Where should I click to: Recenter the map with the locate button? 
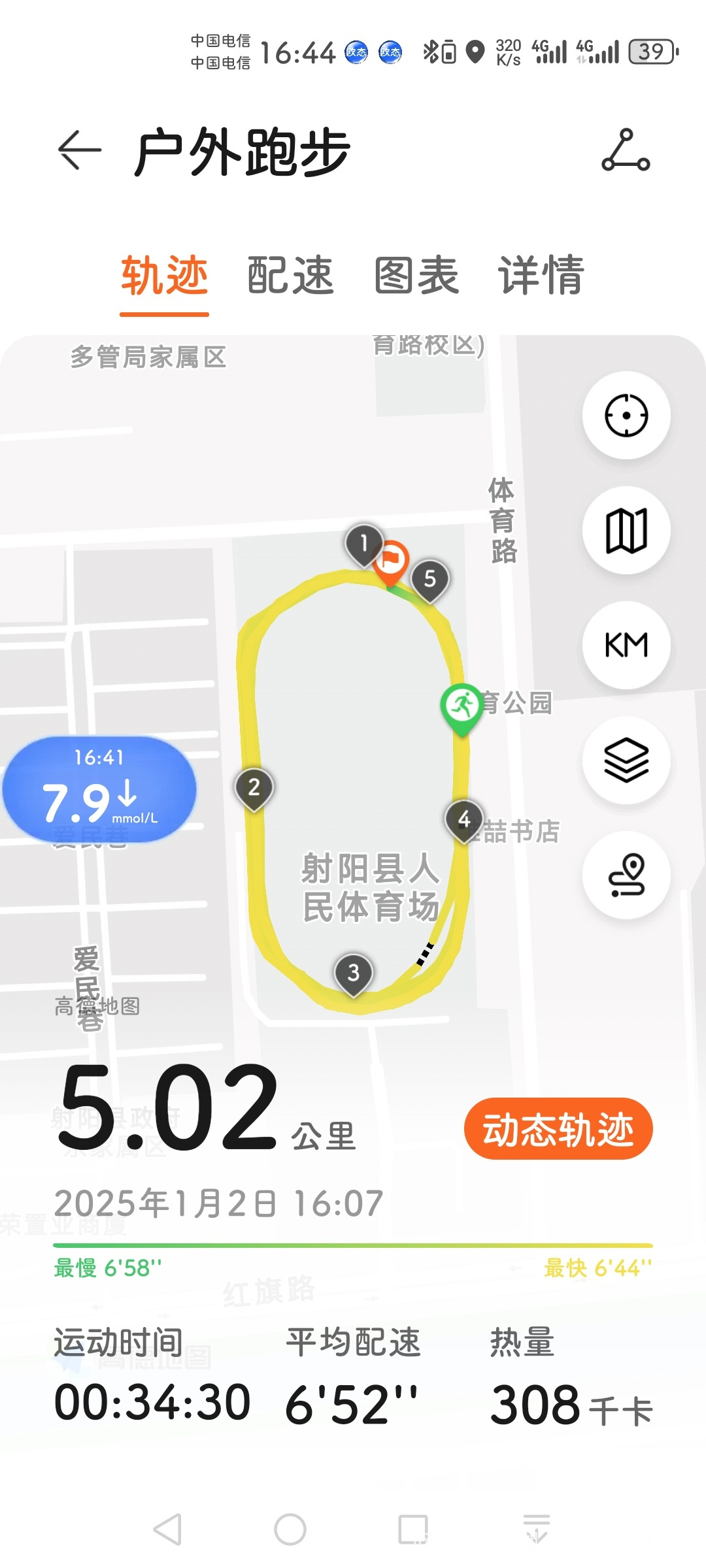(x=626, y=415)
